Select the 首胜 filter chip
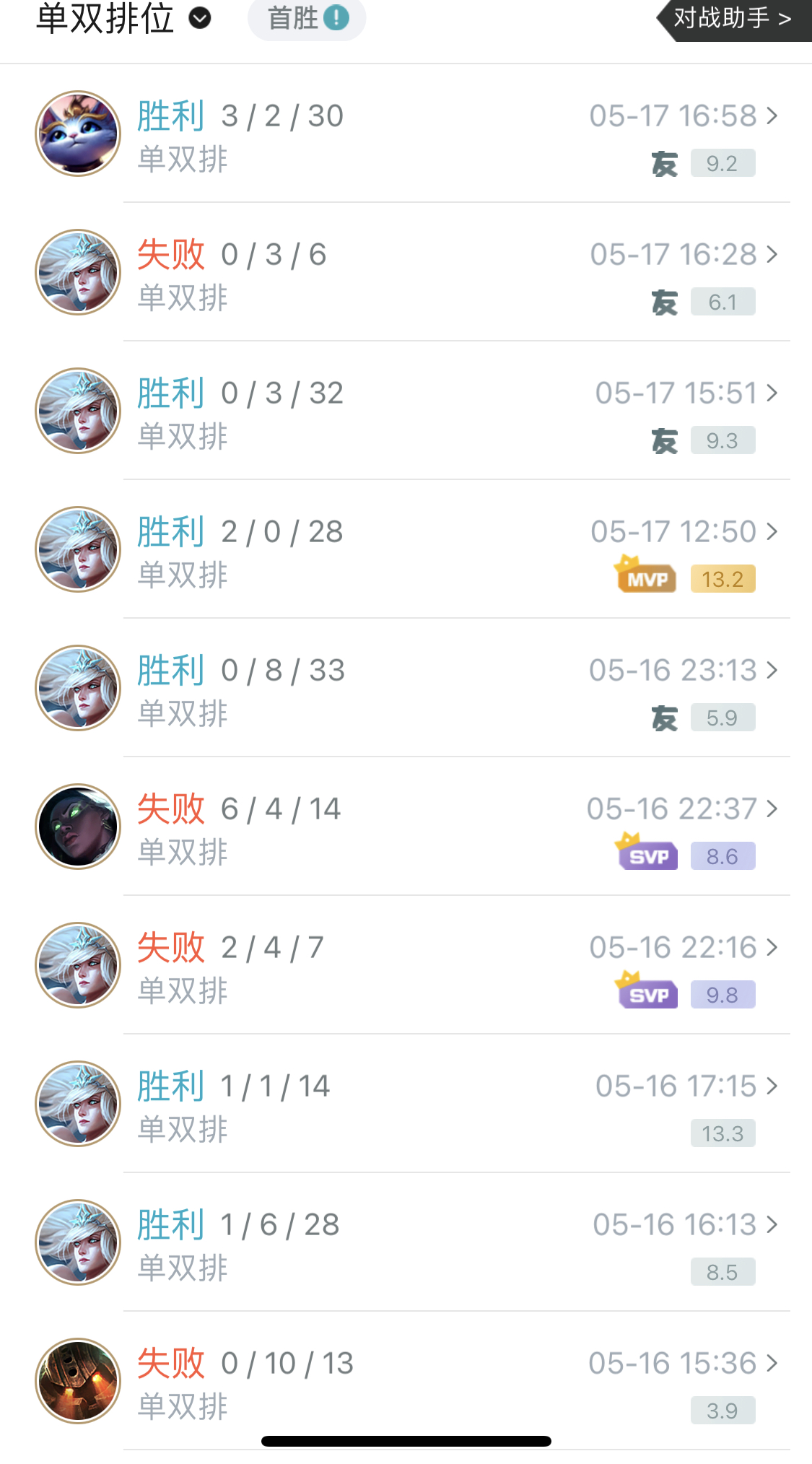This screenshot has width=812, height=1464. 306,19
